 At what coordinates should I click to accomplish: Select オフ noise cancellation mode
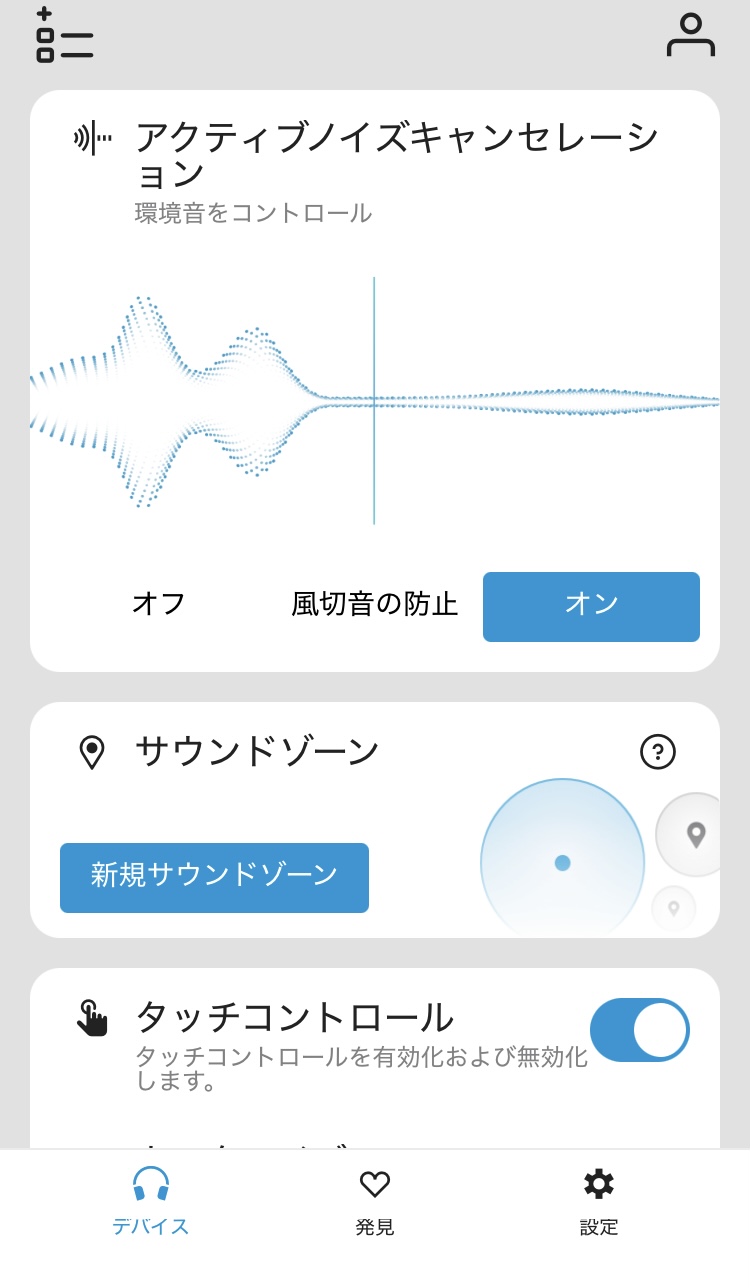(159, 605)
